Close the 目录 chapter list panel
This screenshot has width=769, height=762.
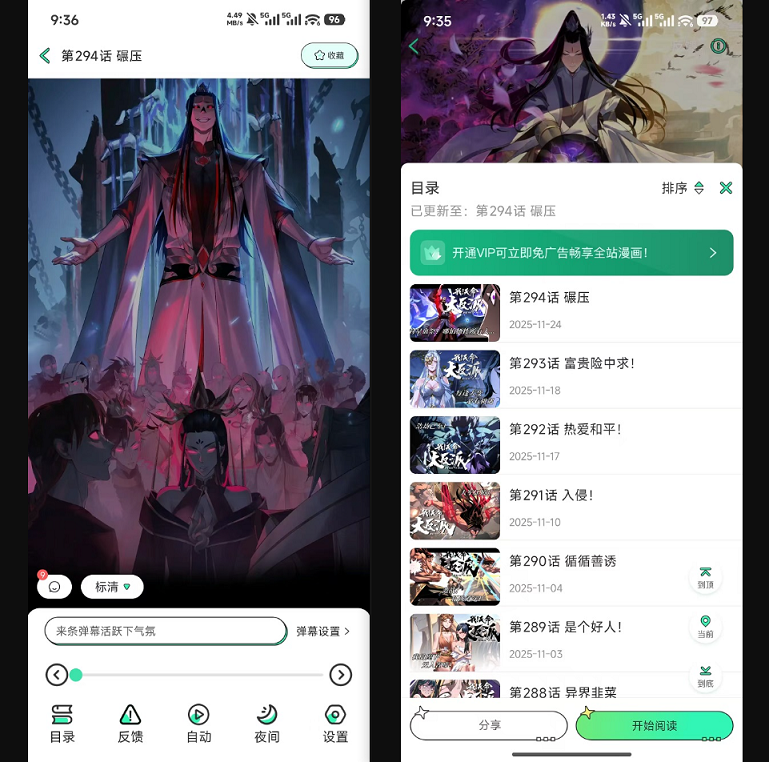tap(726, 188)
